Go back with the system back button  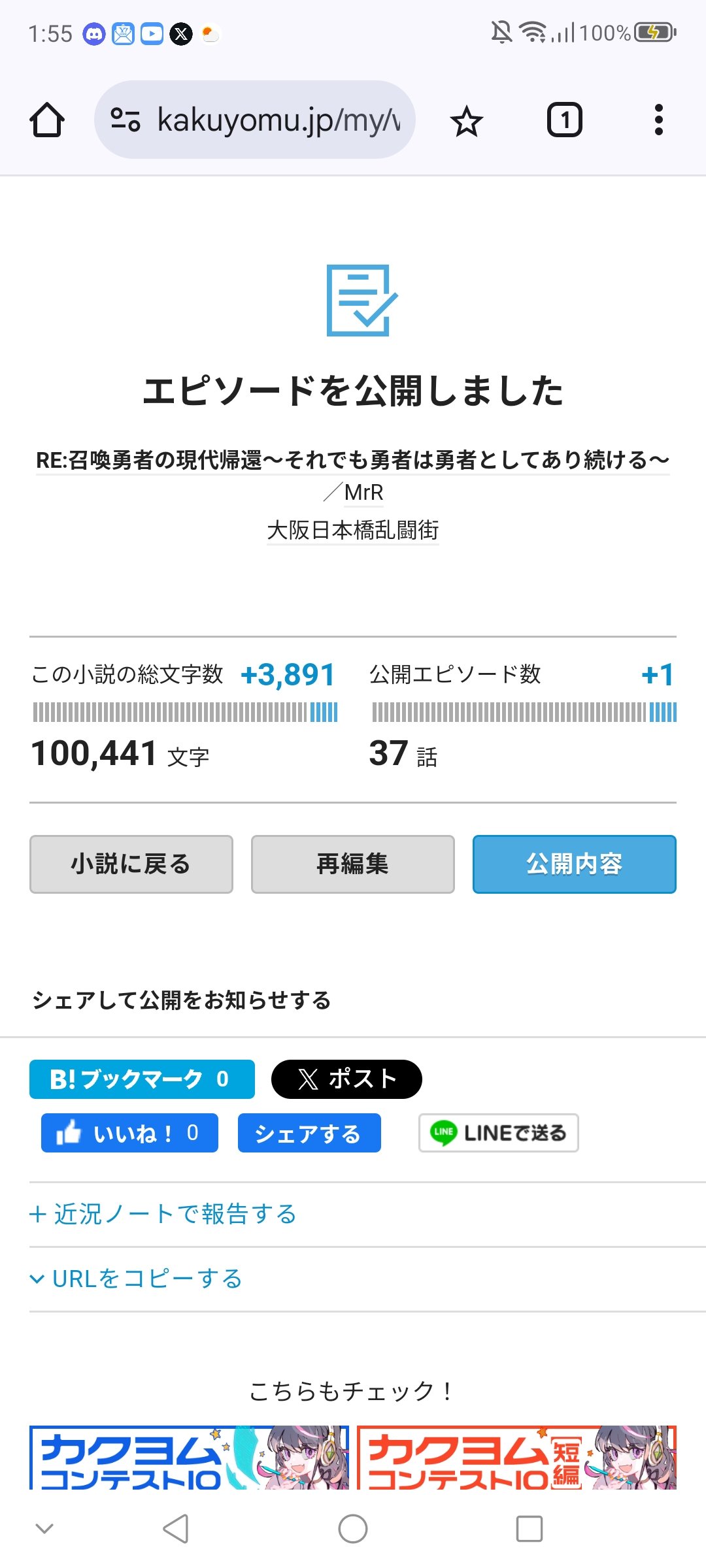(x=175, y=1529)
